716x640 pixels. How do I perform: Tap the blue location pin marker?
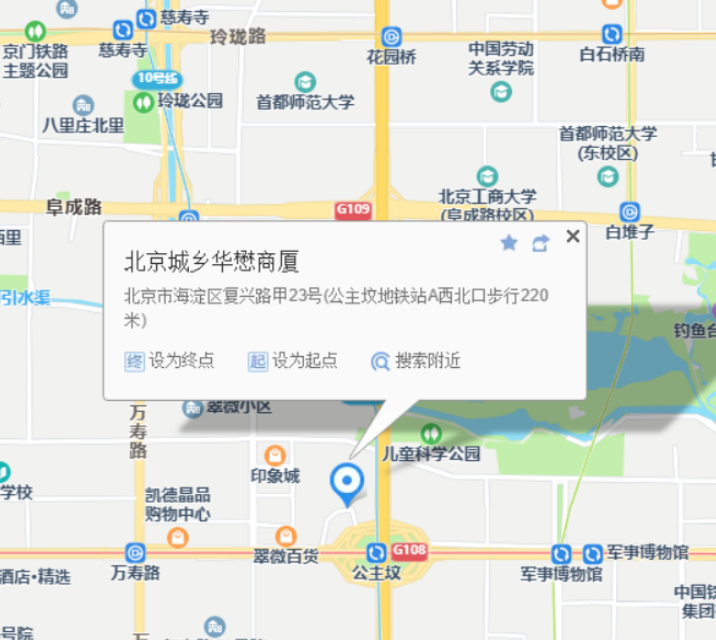[x=346, y=482]
